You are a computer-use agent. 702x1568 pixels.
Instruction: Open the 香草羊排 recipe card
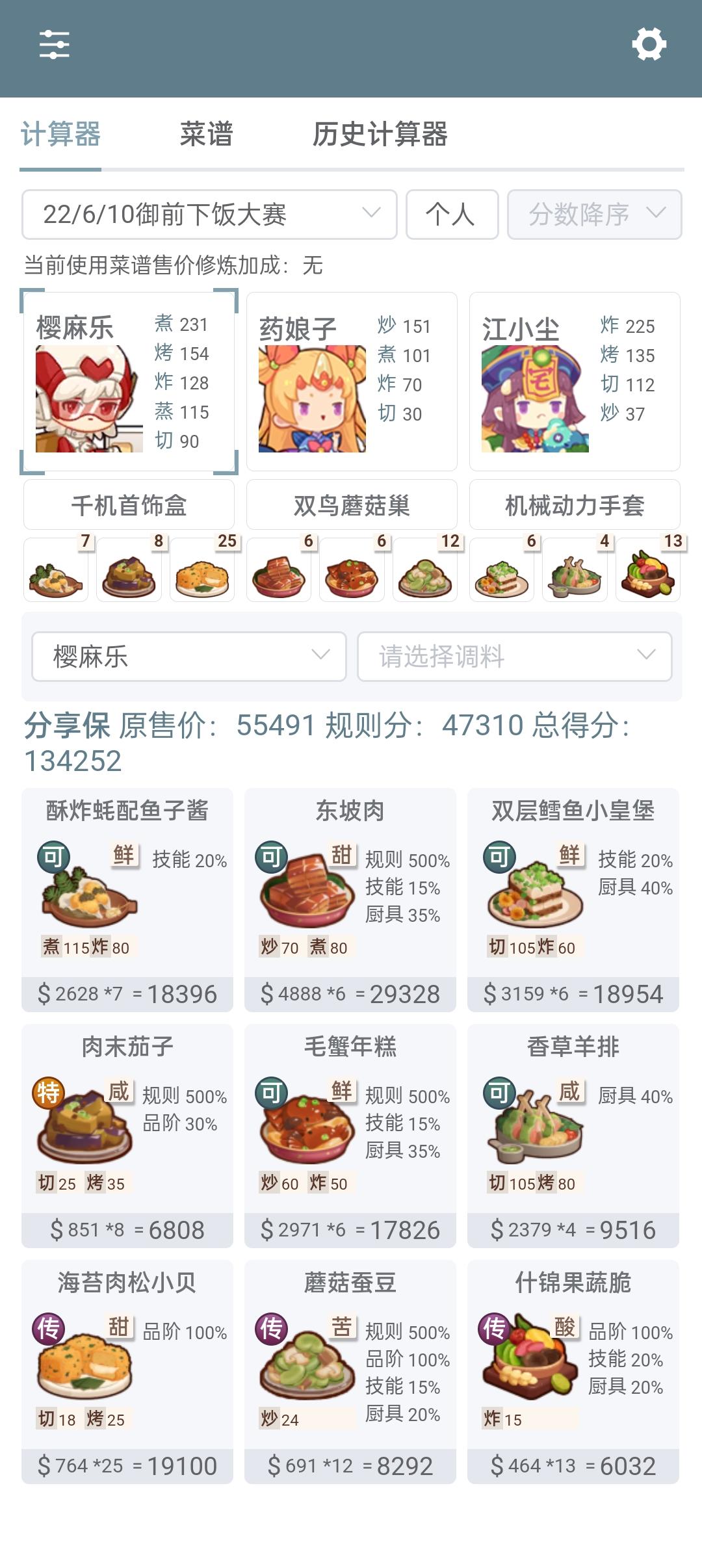pos(573,1135)
